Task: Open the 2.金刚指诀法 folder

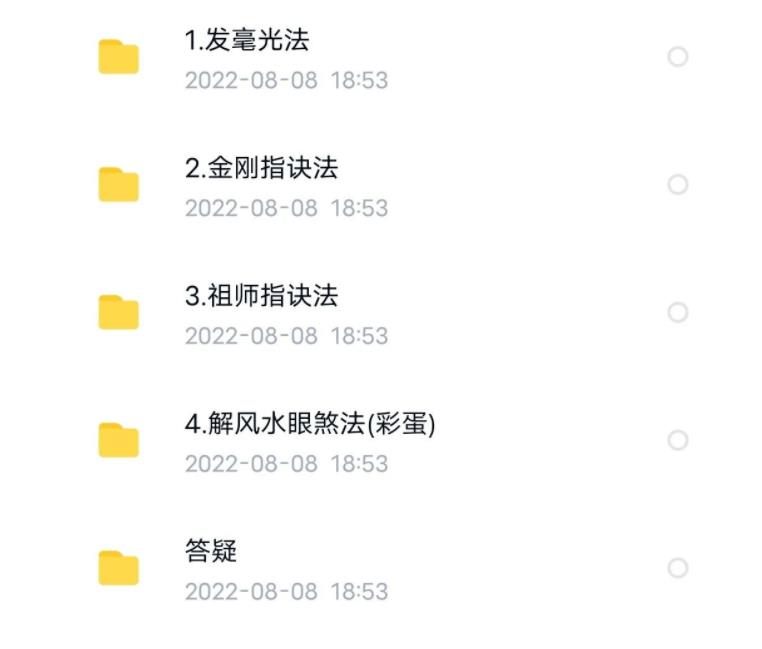Action: point(261,169)
